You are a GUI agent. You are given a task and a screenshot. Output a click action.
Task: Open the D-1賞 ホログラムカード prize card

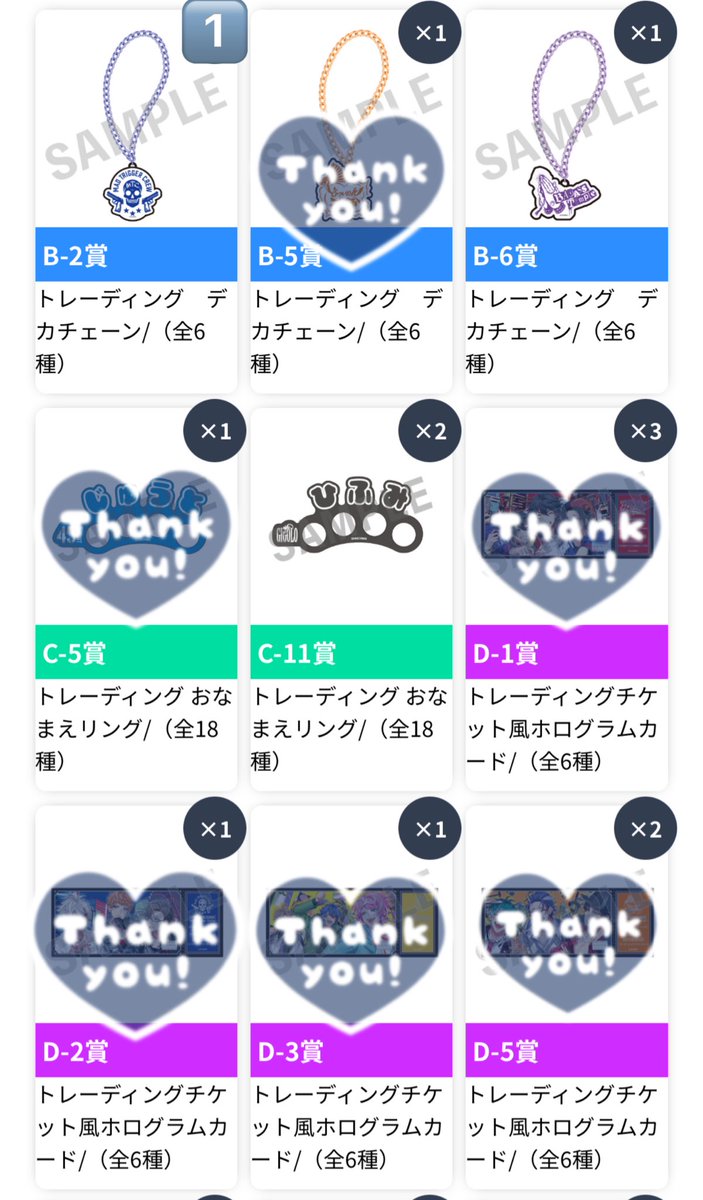(x=567, y=599)
